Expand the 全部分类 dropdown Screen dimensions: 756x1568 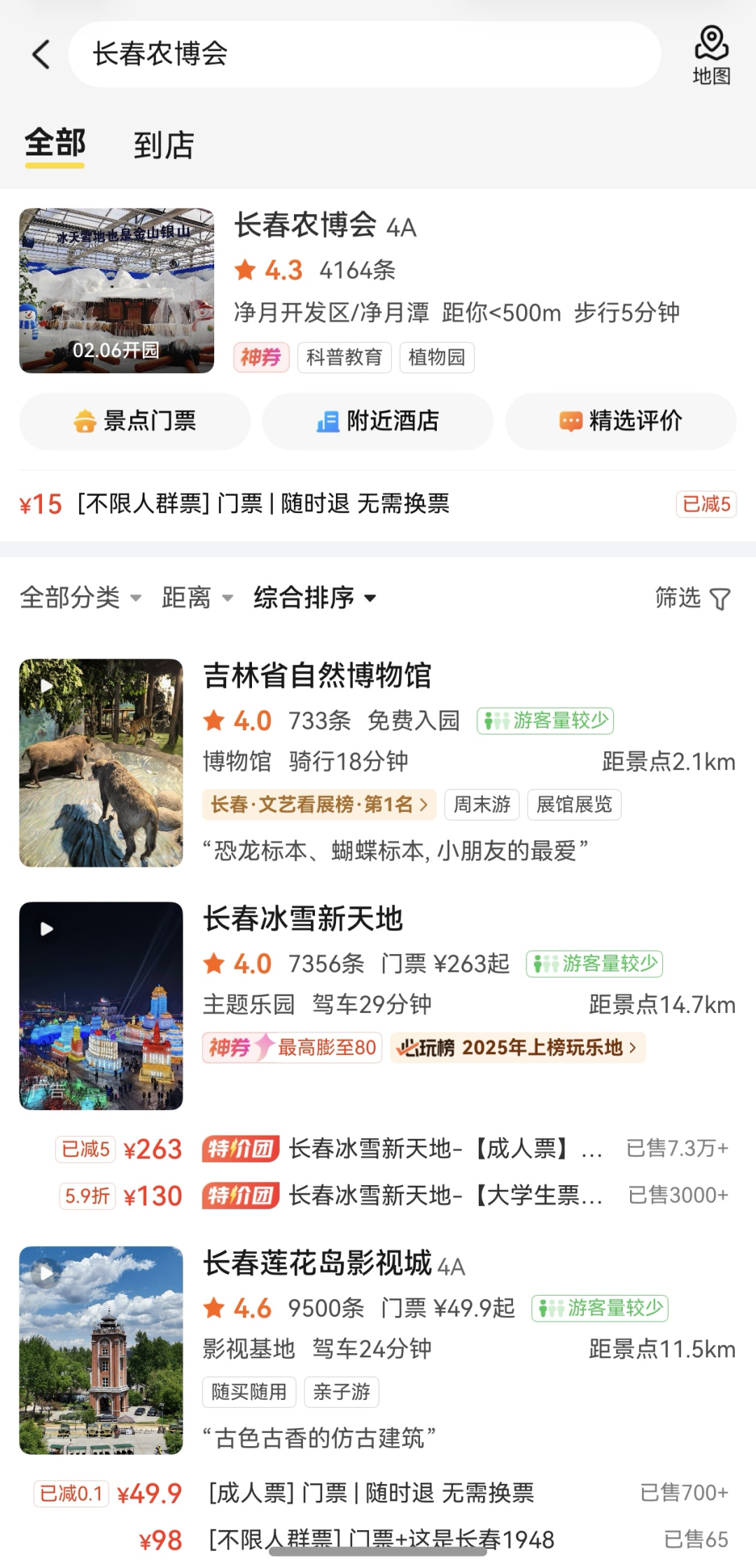[x=80, y=598]
